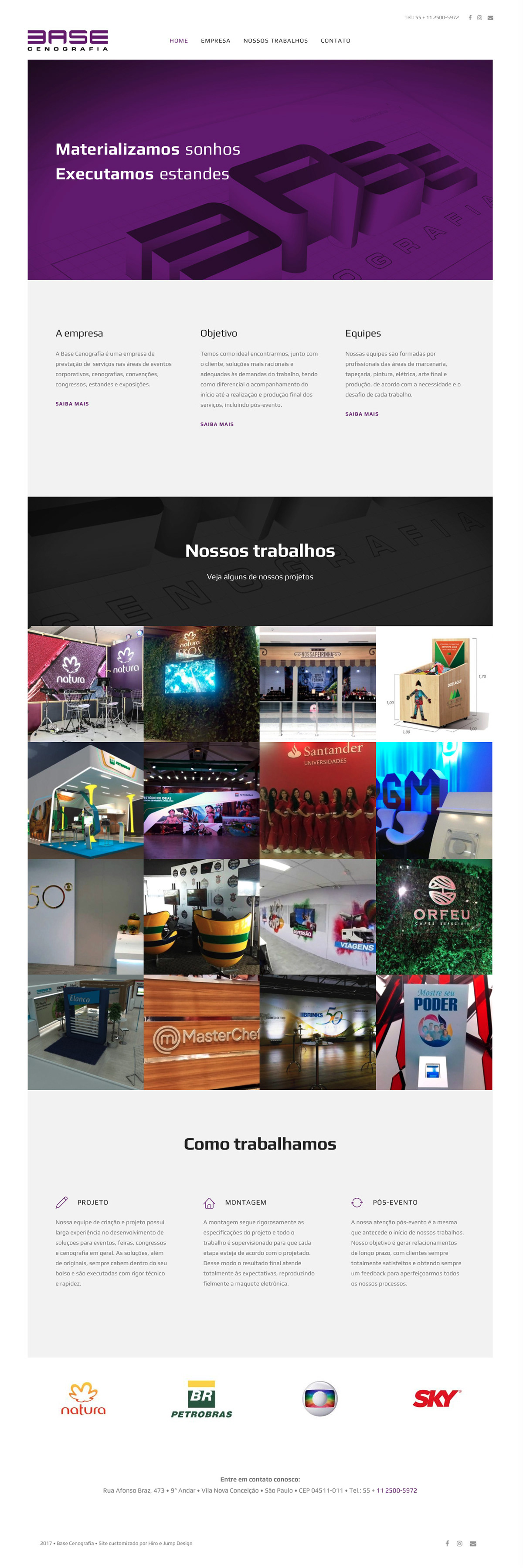The image size is (523, 1568).
Task: Go to the CONTATO page
Action: [x=336, y=41]
